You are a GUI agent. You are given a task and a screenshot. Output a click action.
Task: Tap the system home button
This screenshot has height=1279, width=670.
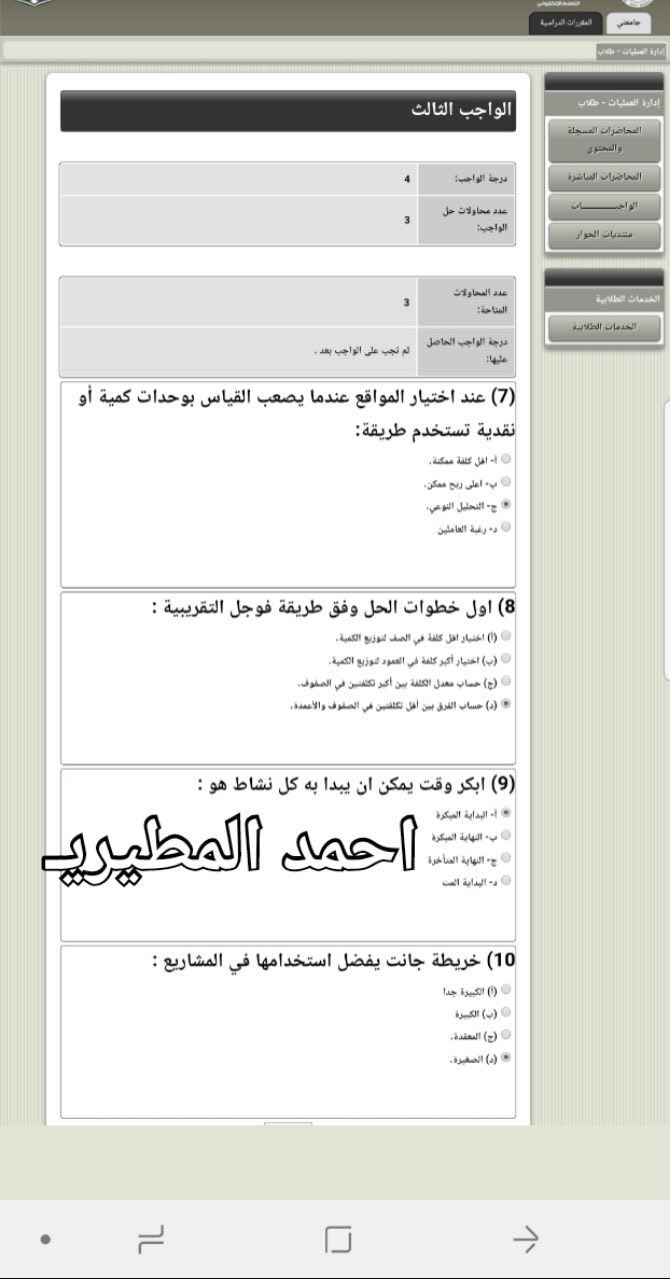click(339, 1240)
